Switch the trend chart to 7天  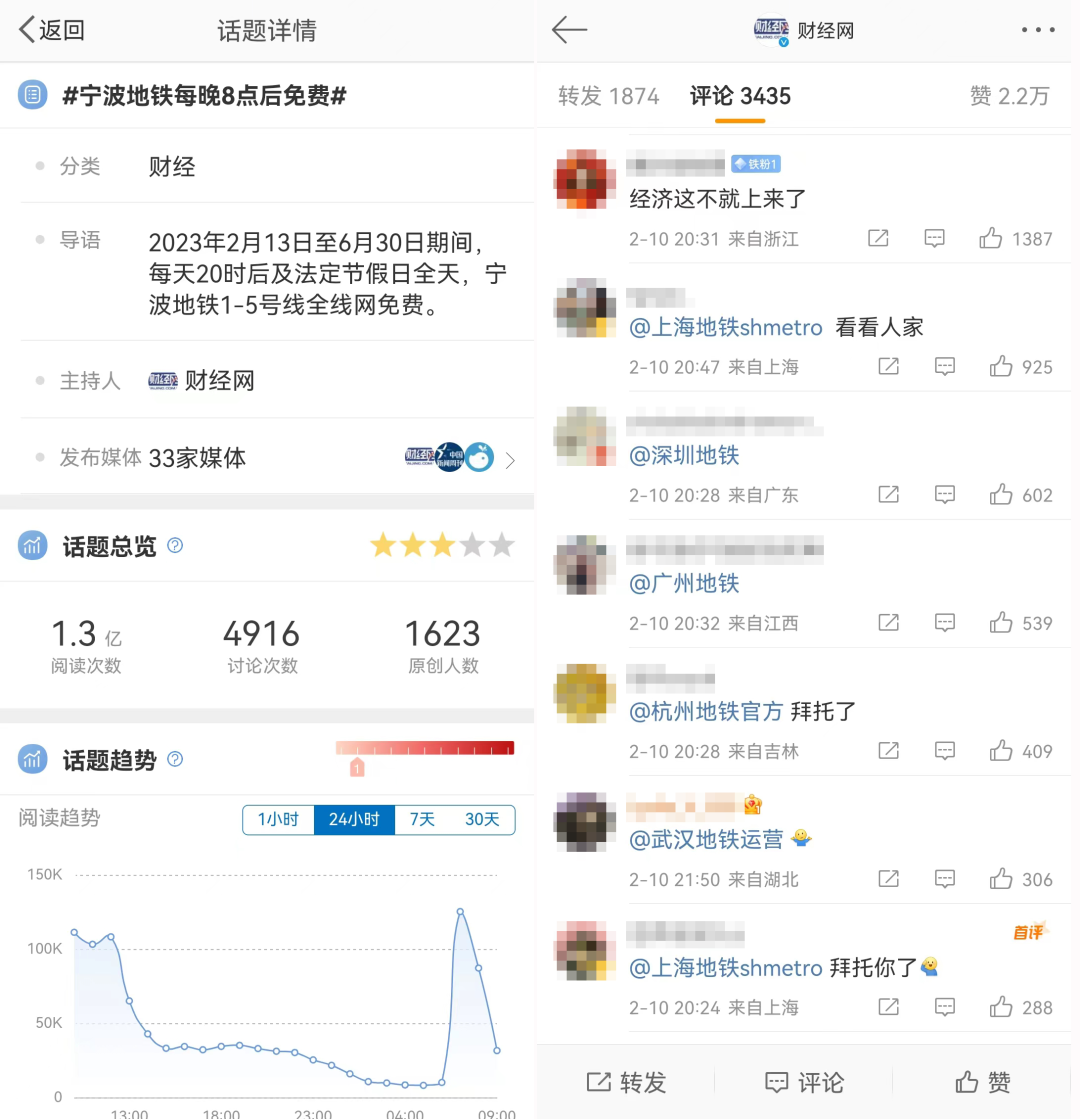[x=422, y=820]
